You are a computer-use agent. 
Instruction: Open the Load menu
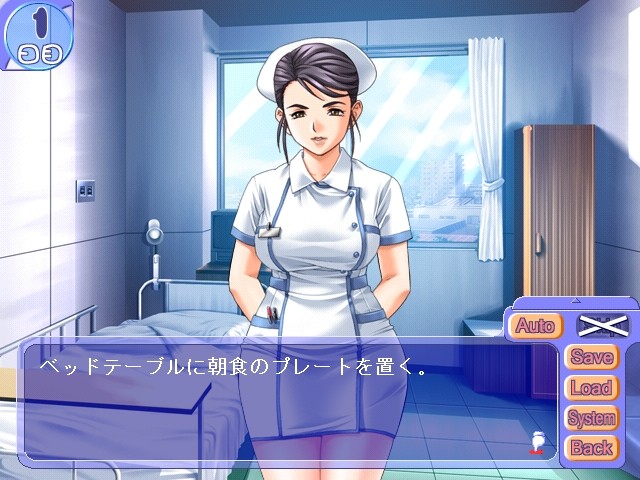(x=591, y=388)
